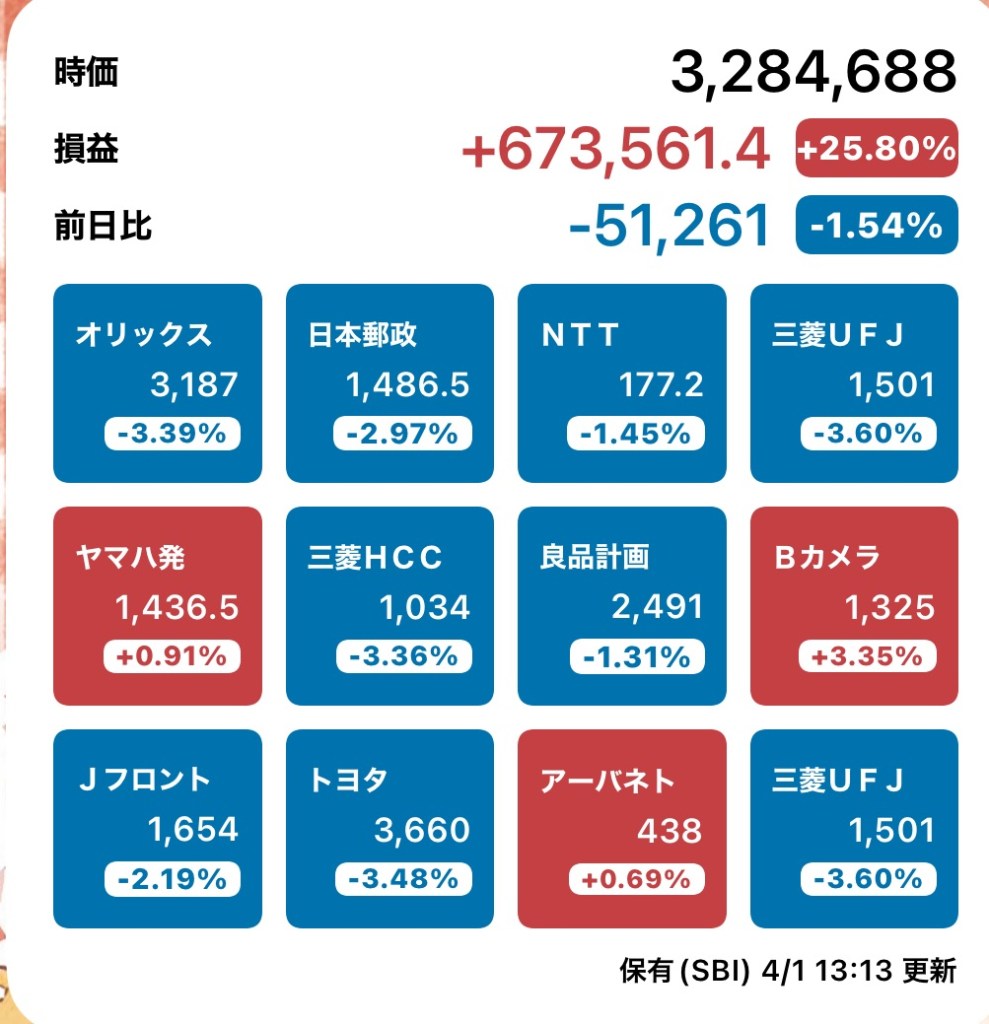
Task: Open the 日本郵政 stock tile
Action: click(389, 383)
